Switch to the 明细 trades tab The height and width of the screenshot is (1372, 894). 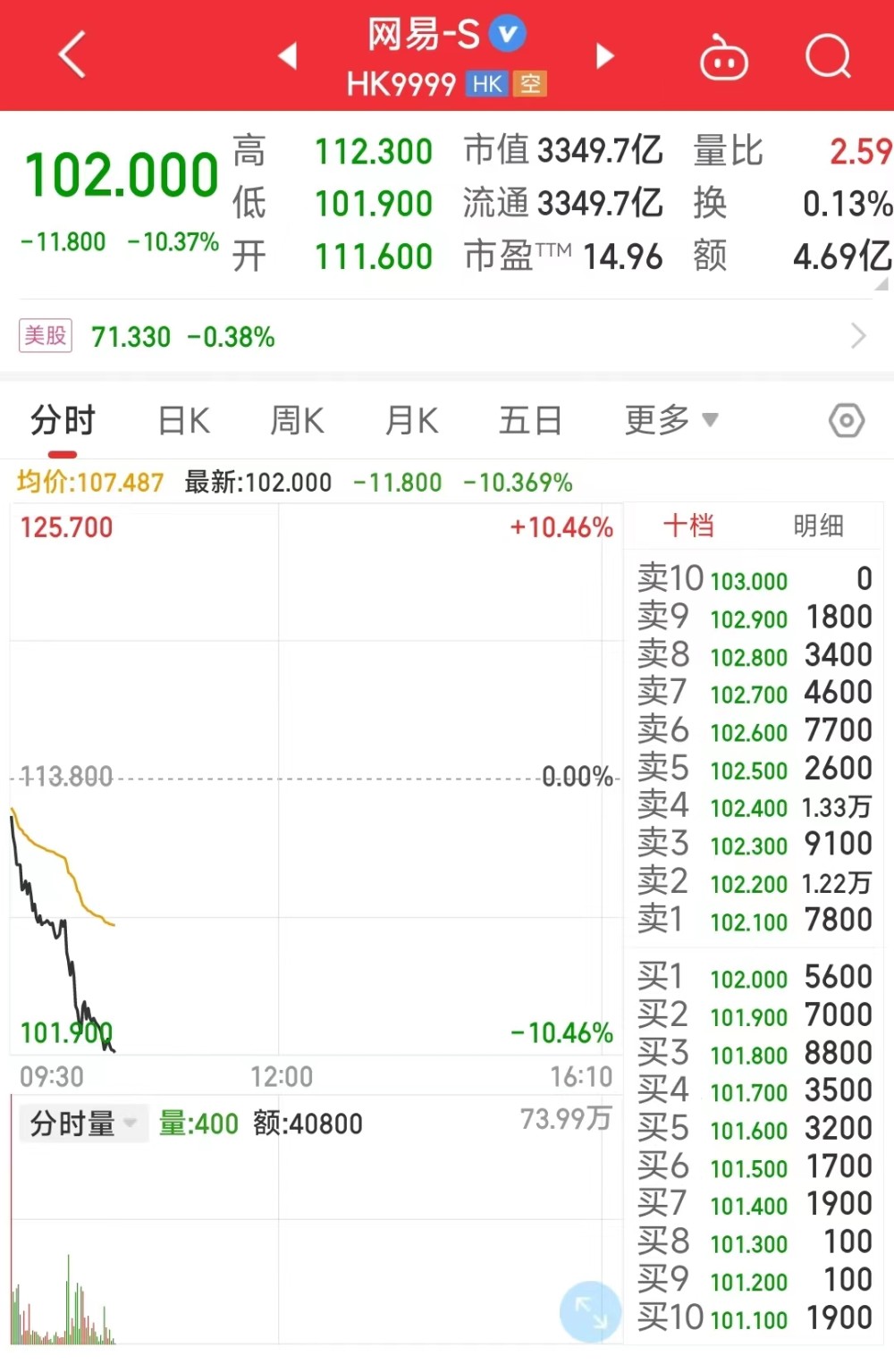point(818,526)
